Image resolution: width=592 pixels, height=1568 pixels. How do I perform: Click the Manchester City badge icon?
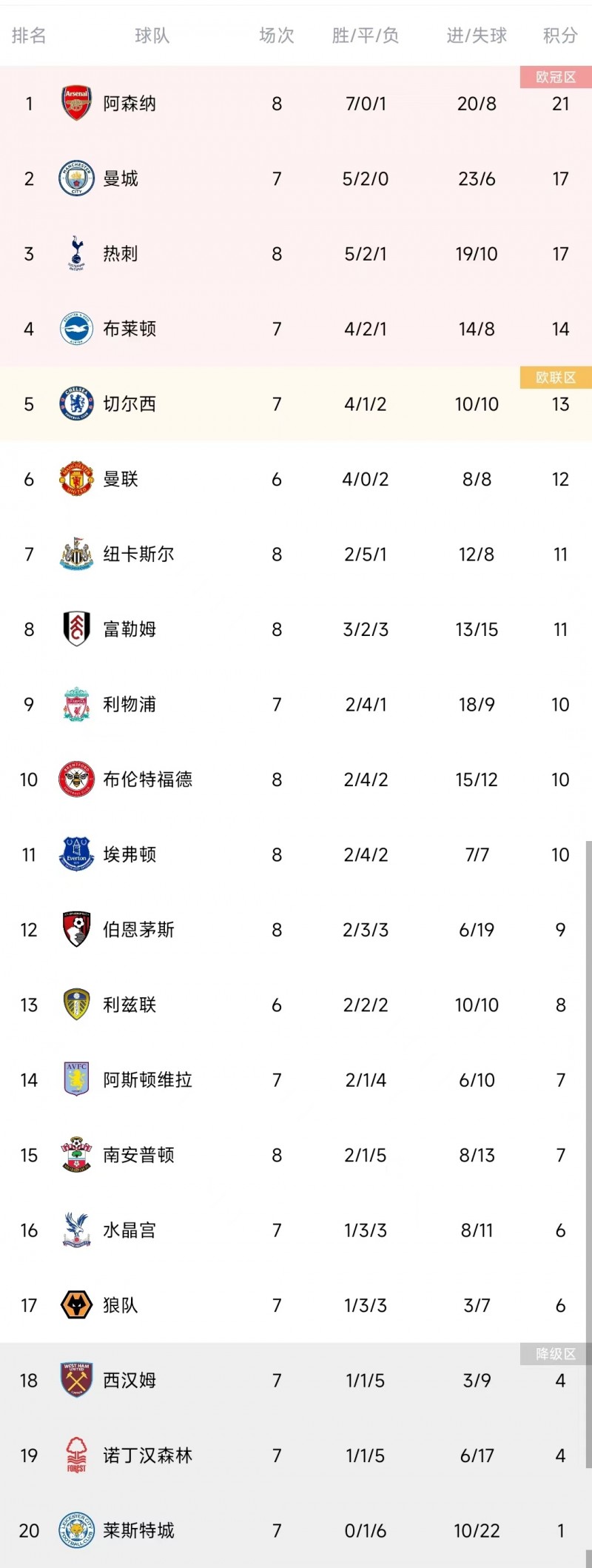tap(75, 178)
